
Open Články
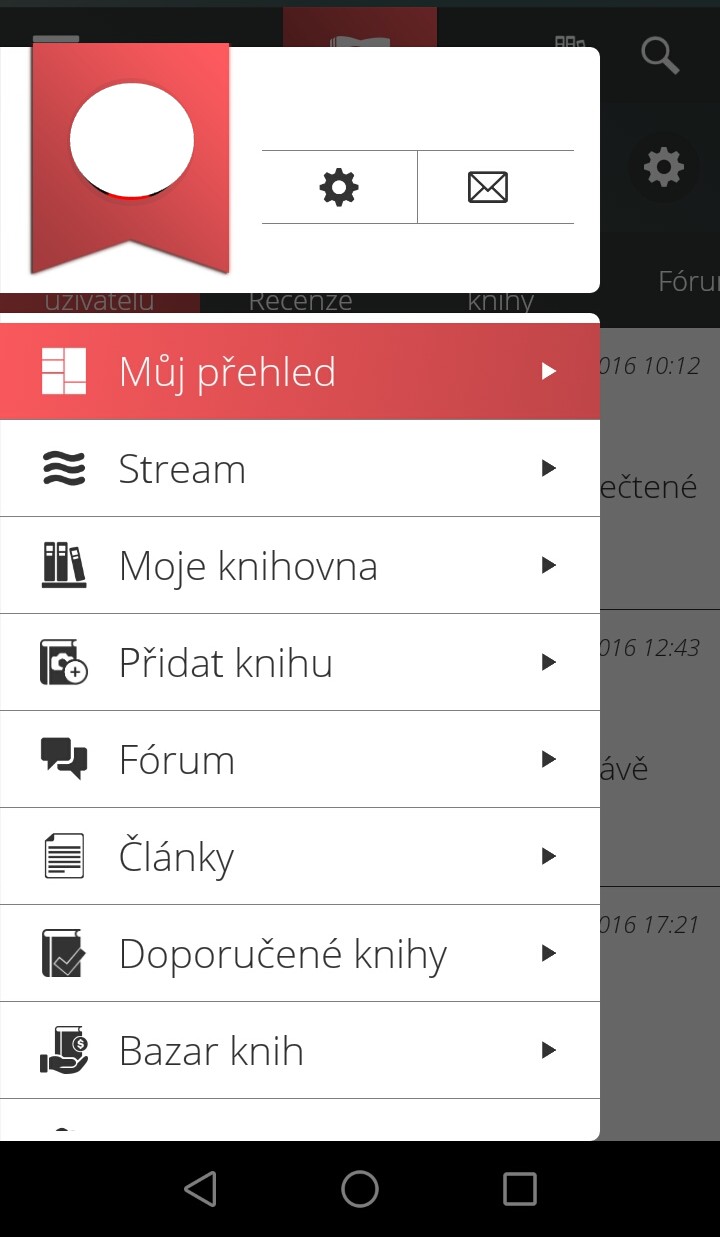point(300,856)
